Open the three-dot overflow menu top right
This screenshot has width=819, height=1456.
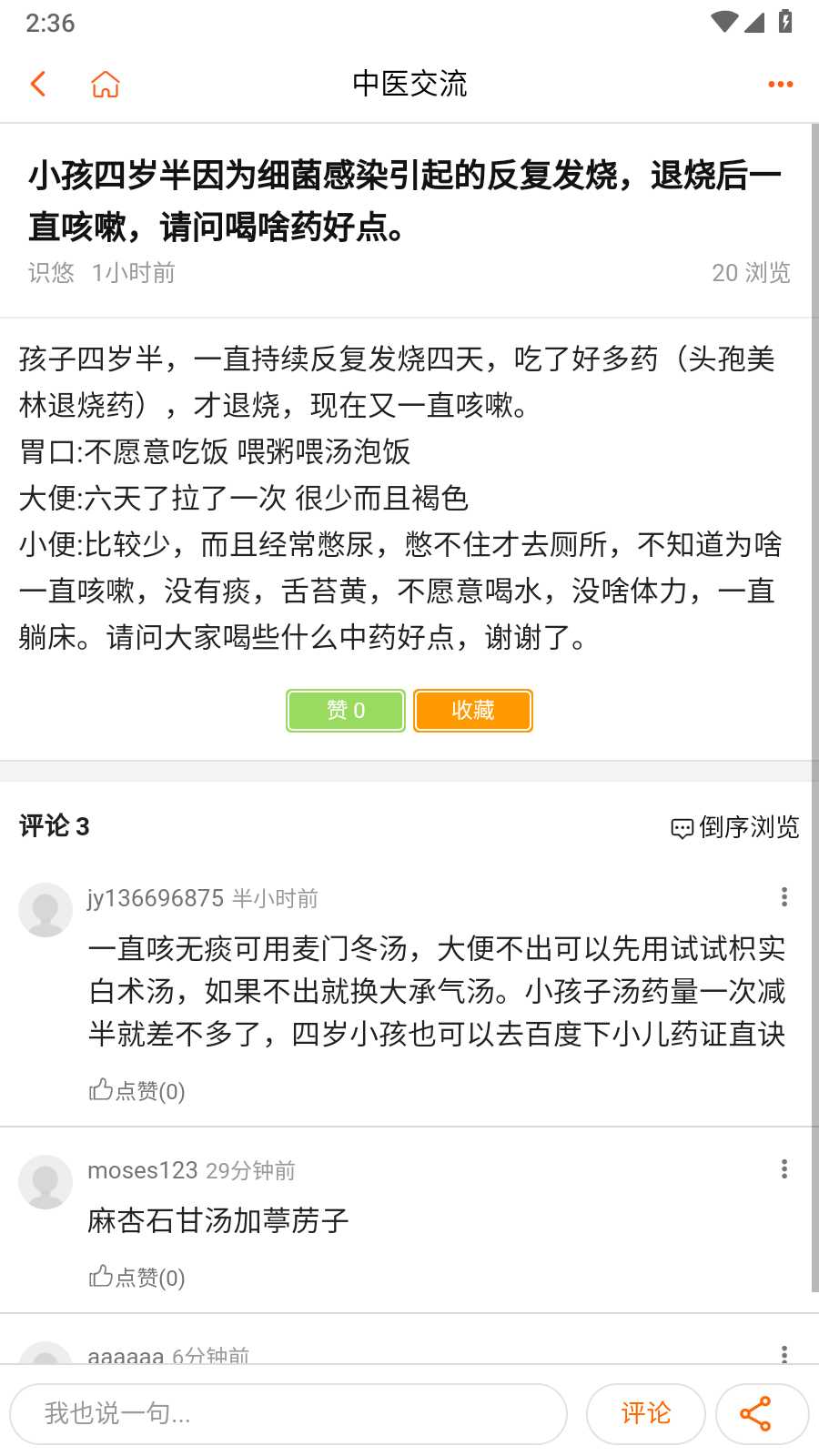(780, 83)
